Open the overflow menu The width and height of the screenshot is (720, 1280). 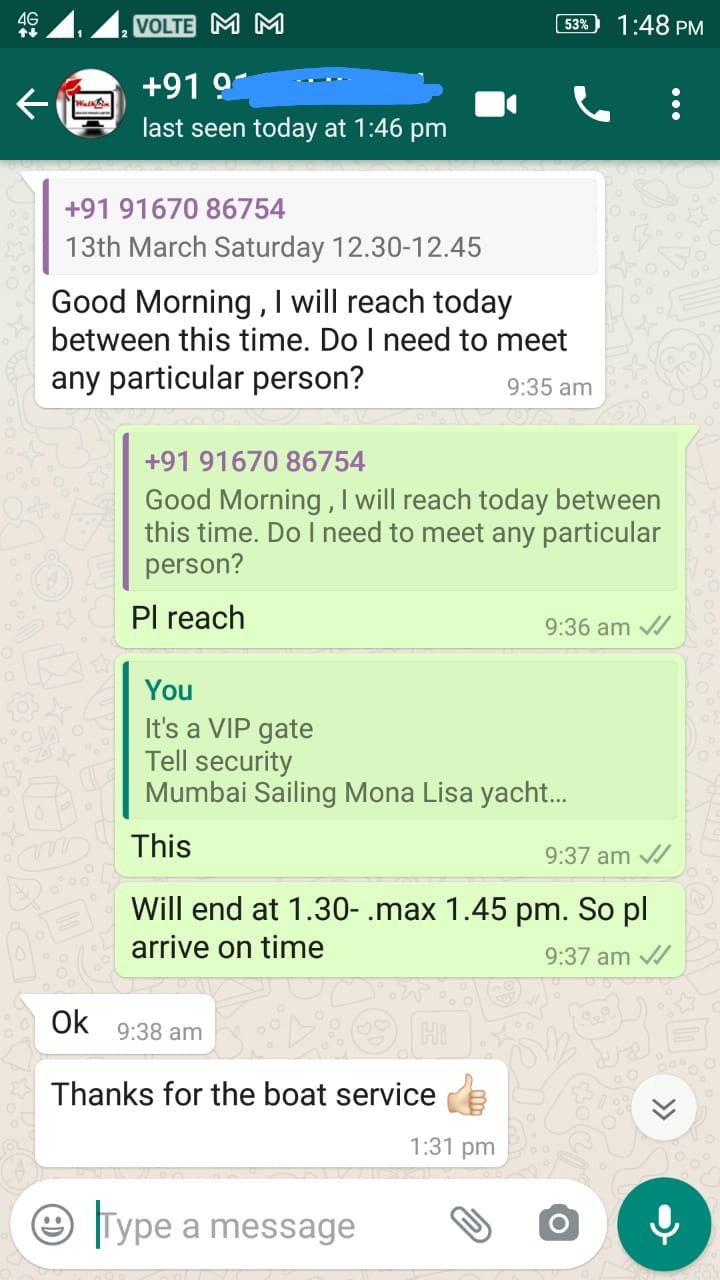point(676,104)
